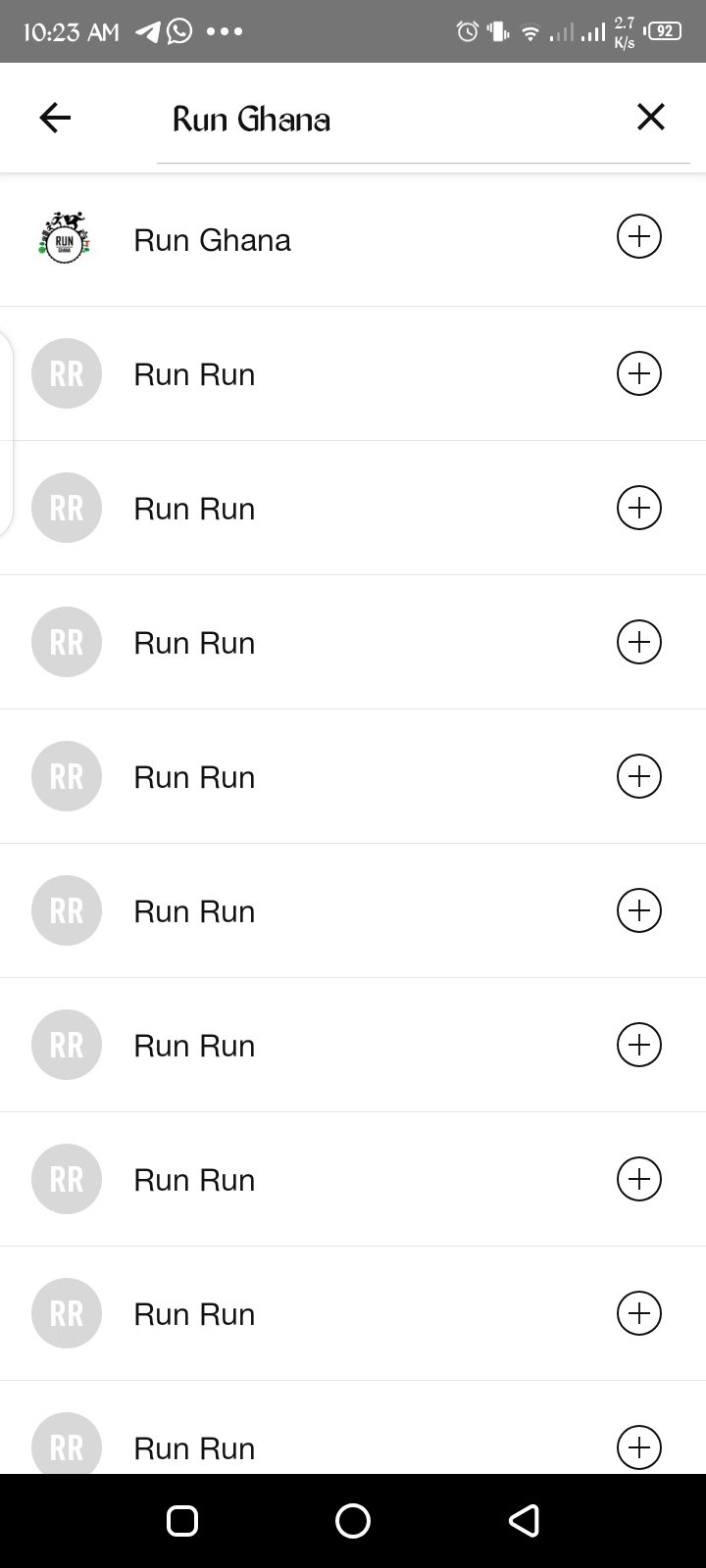Open the recent apps view
This screenshot has width=706, height=1568.
[x=182, y=1520]
